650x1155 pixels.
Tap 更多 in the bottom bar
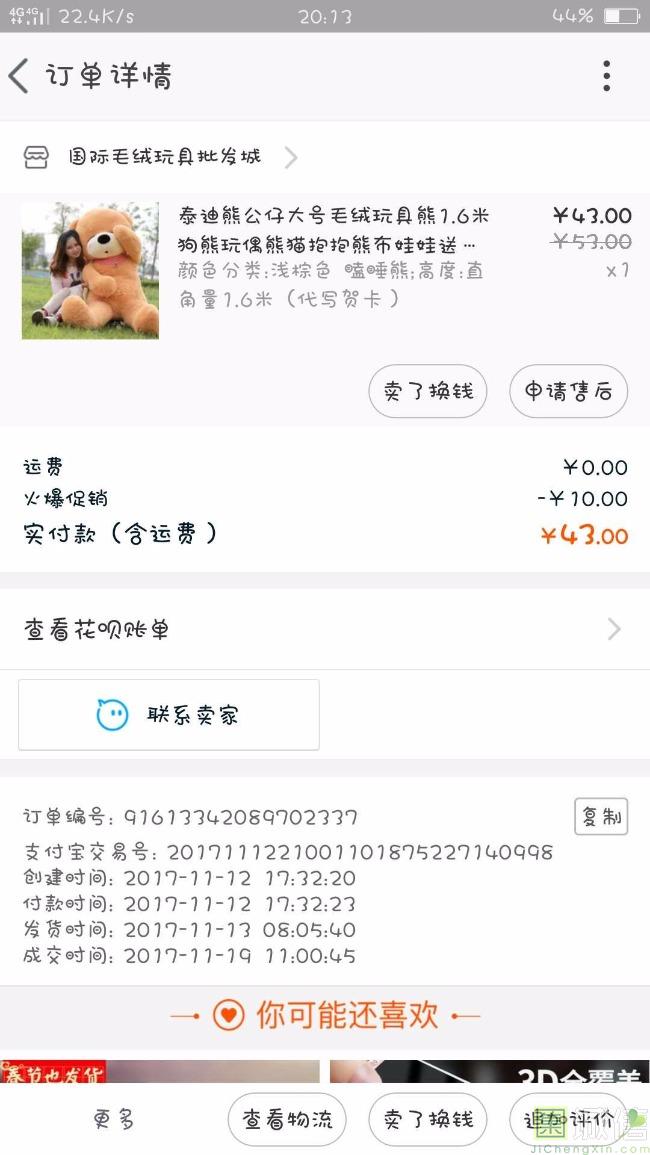114,1119
